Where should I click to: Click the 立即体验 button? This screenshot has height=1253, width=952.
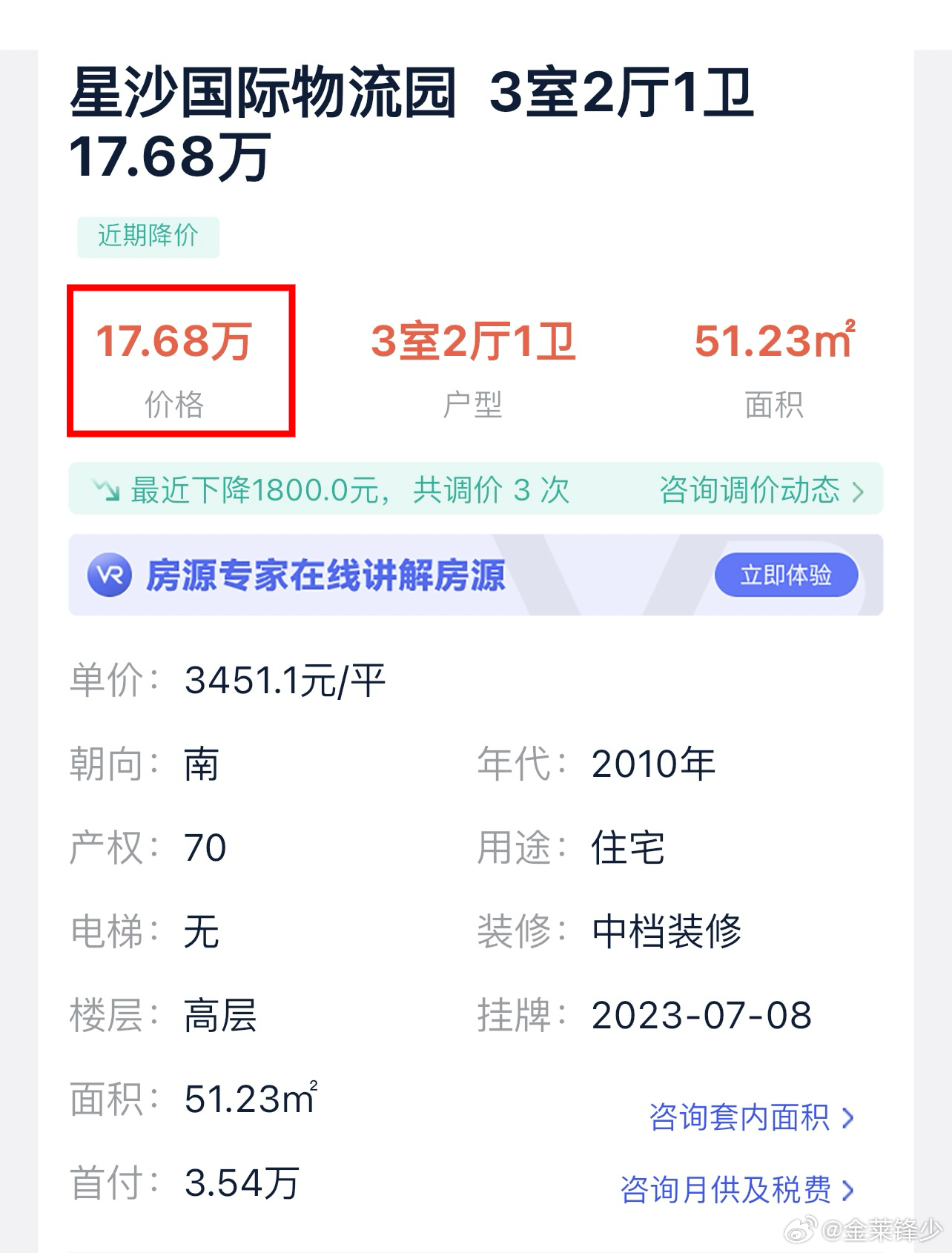pyautogui.click(x=787, y=575)
